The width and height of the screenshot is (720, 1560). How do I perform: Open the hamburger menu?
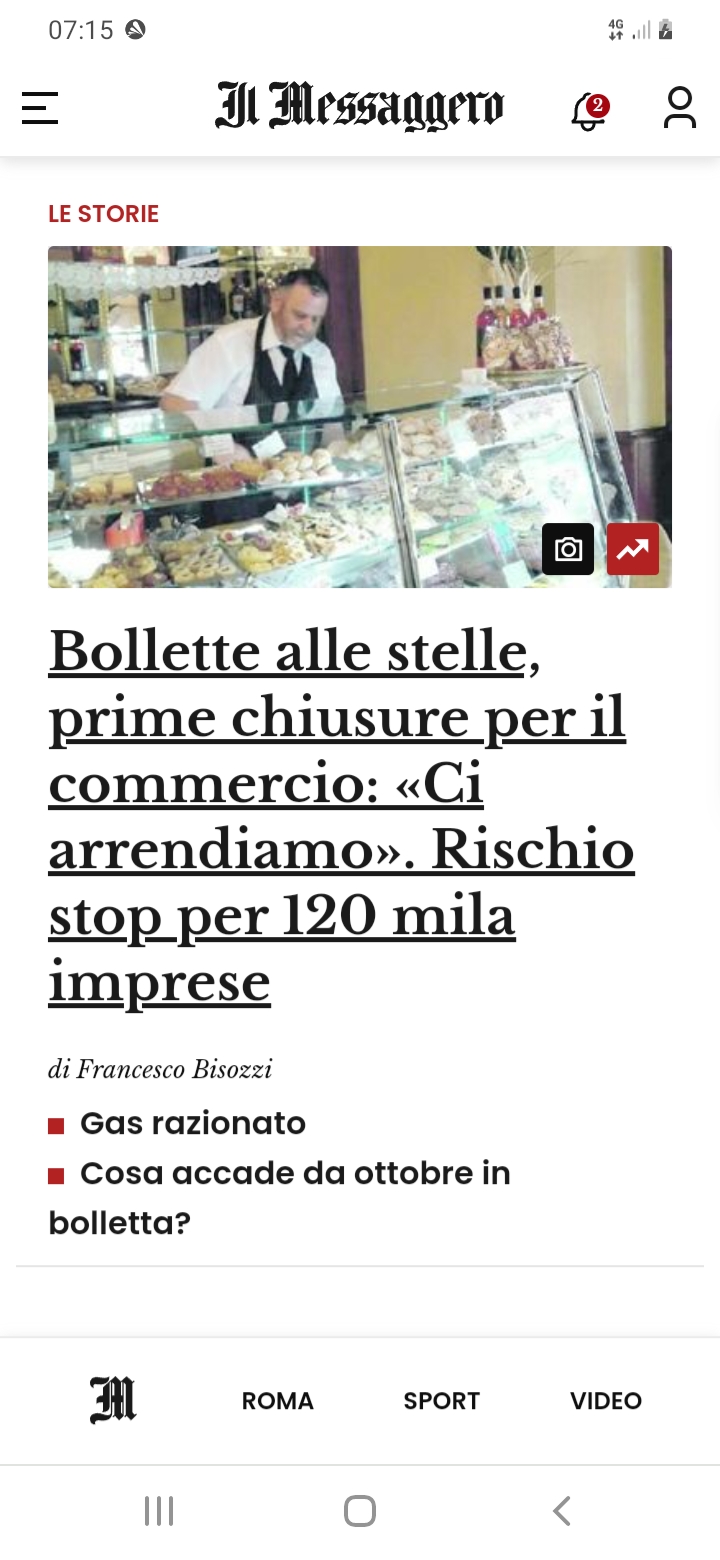[40, 108]
